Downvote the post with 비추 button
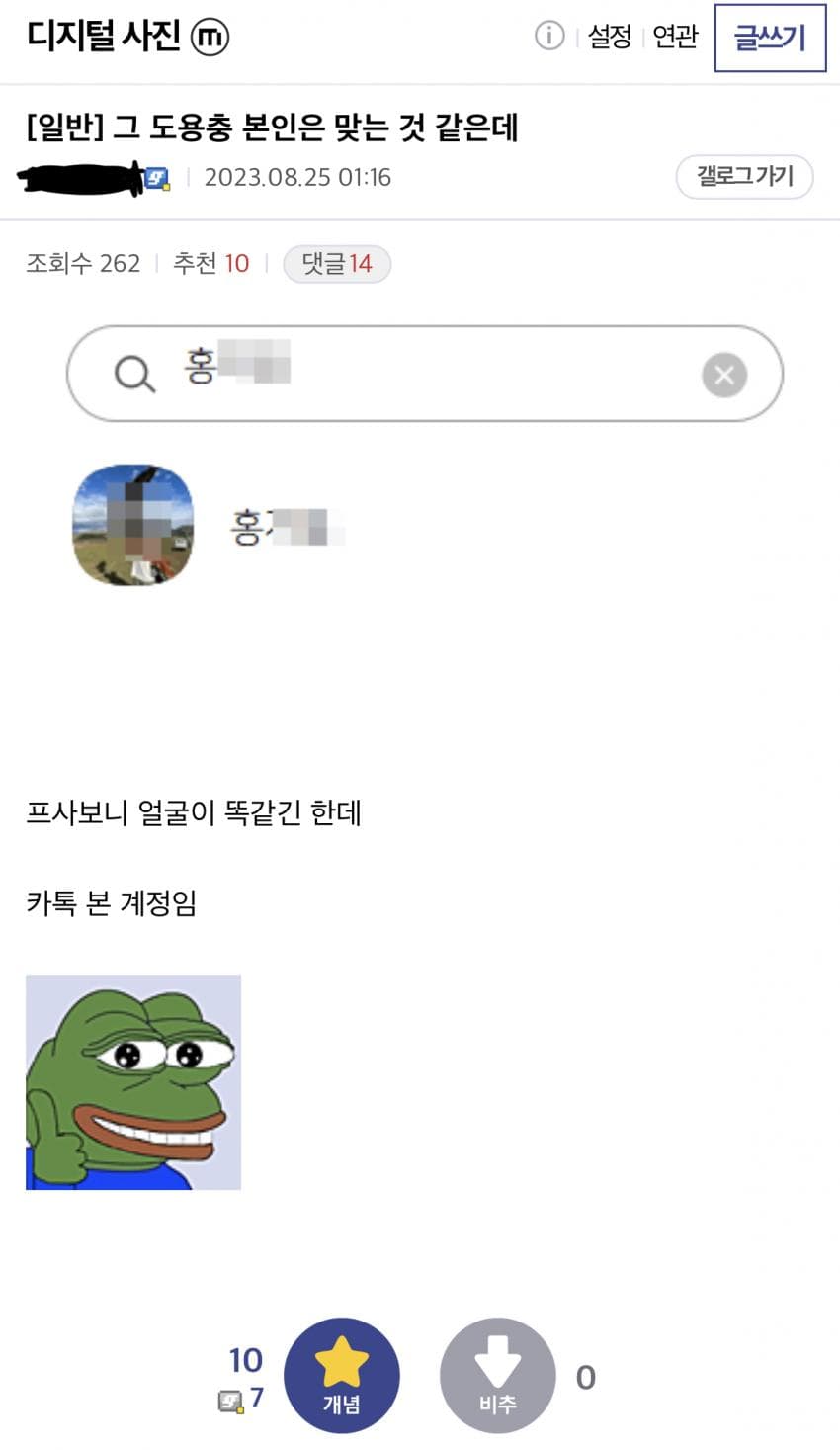 [x=497, y=1376]
